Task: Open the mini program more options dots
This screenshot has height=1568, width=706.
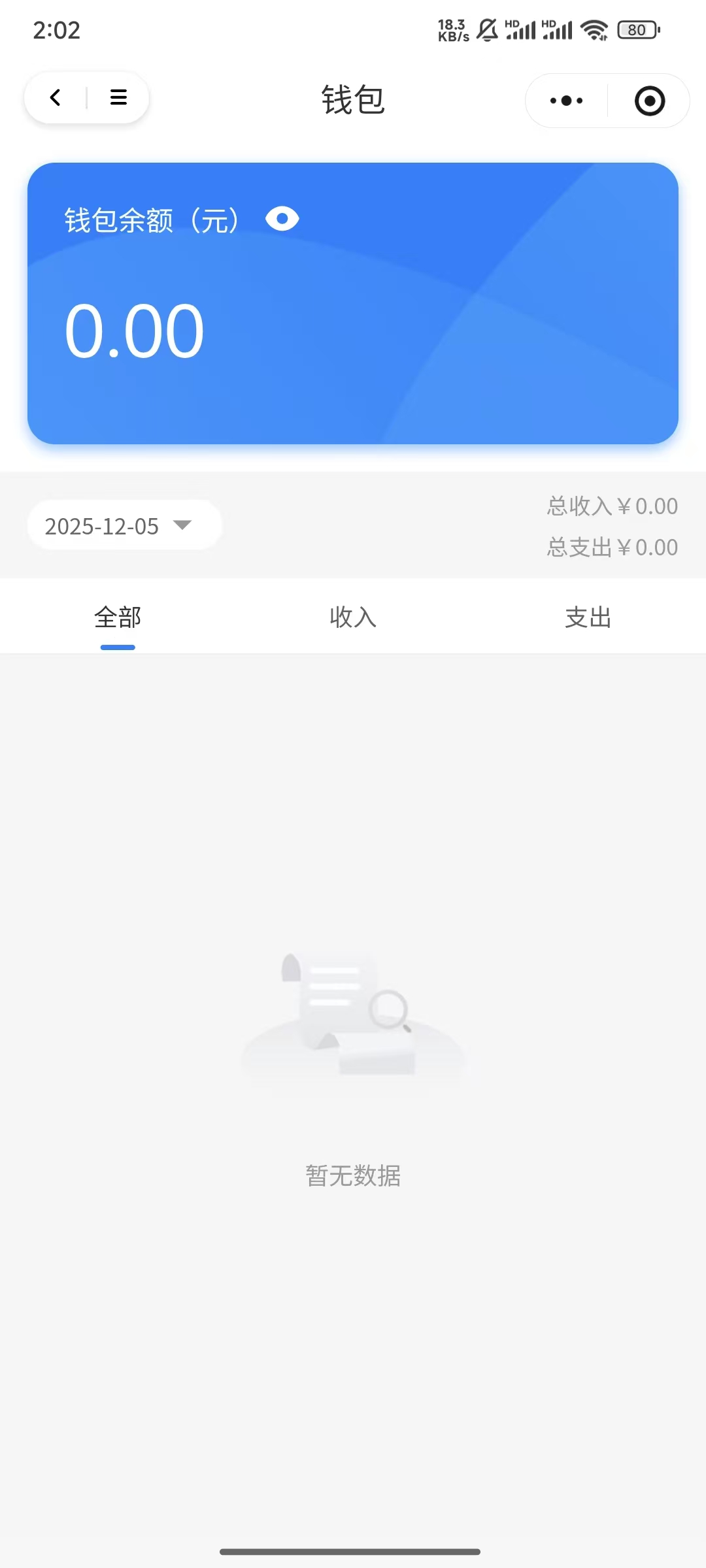Action: tap(566, 101)
